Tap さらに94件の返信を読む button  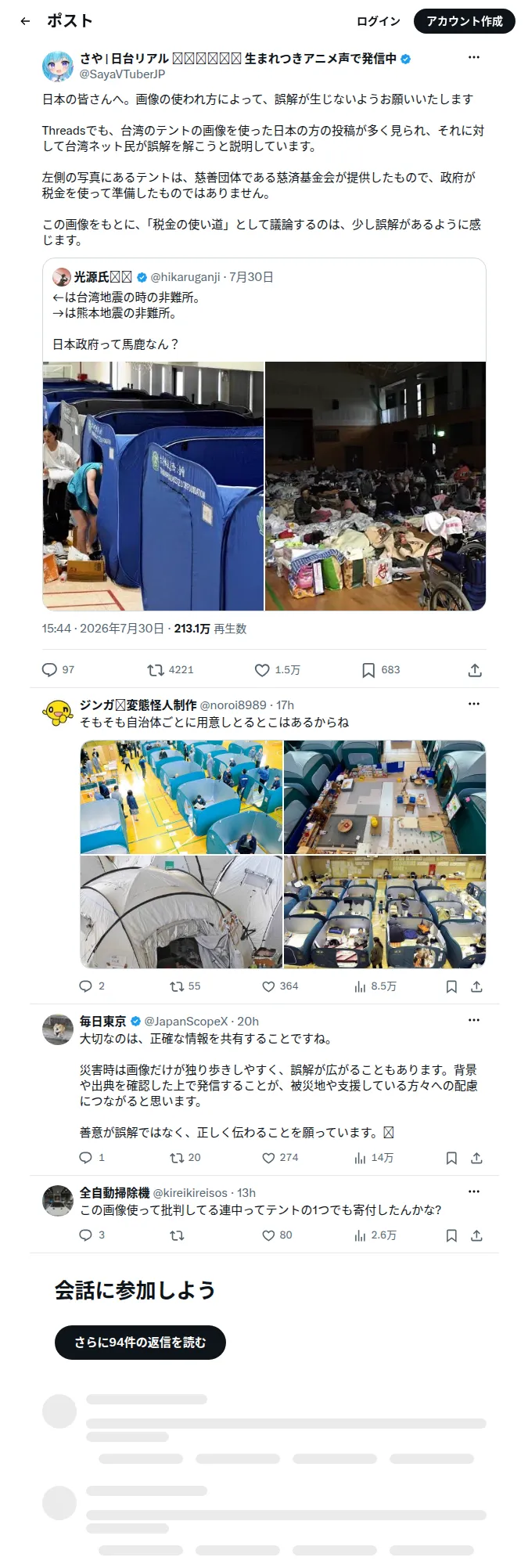coord(140,1343)
